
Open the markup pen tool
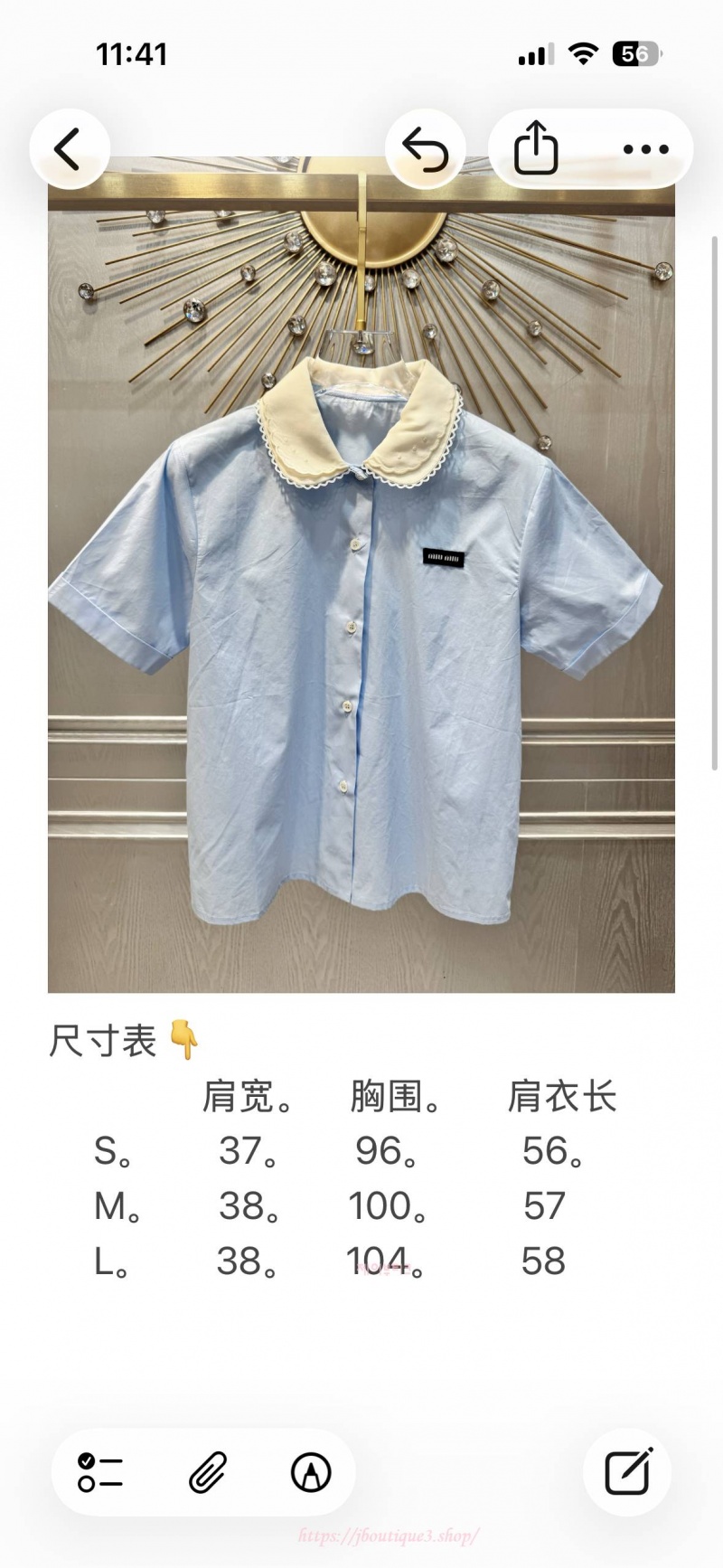(311, 1472)
